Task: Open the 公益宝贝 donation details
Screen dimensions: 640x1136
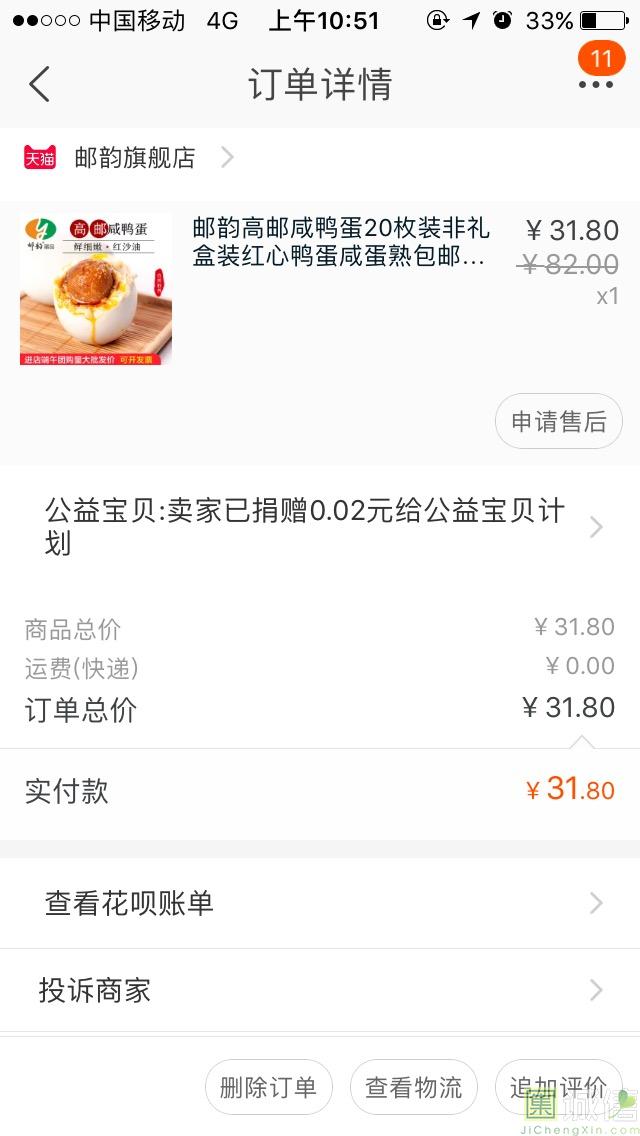Action: [x=320, y=527]
